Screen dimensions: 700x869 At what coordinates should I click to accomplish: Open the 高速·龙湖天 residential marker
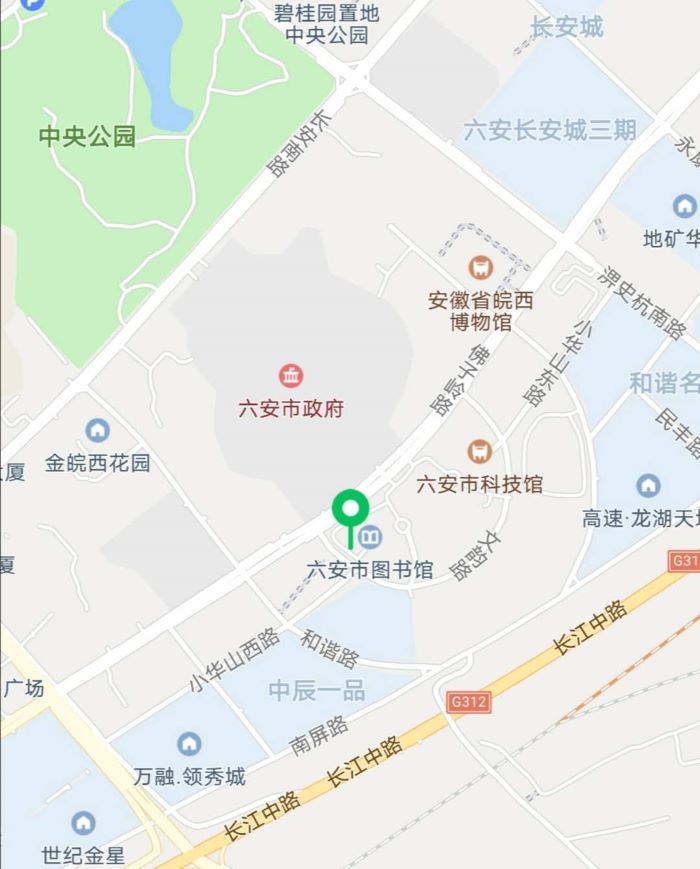point(648,486)
